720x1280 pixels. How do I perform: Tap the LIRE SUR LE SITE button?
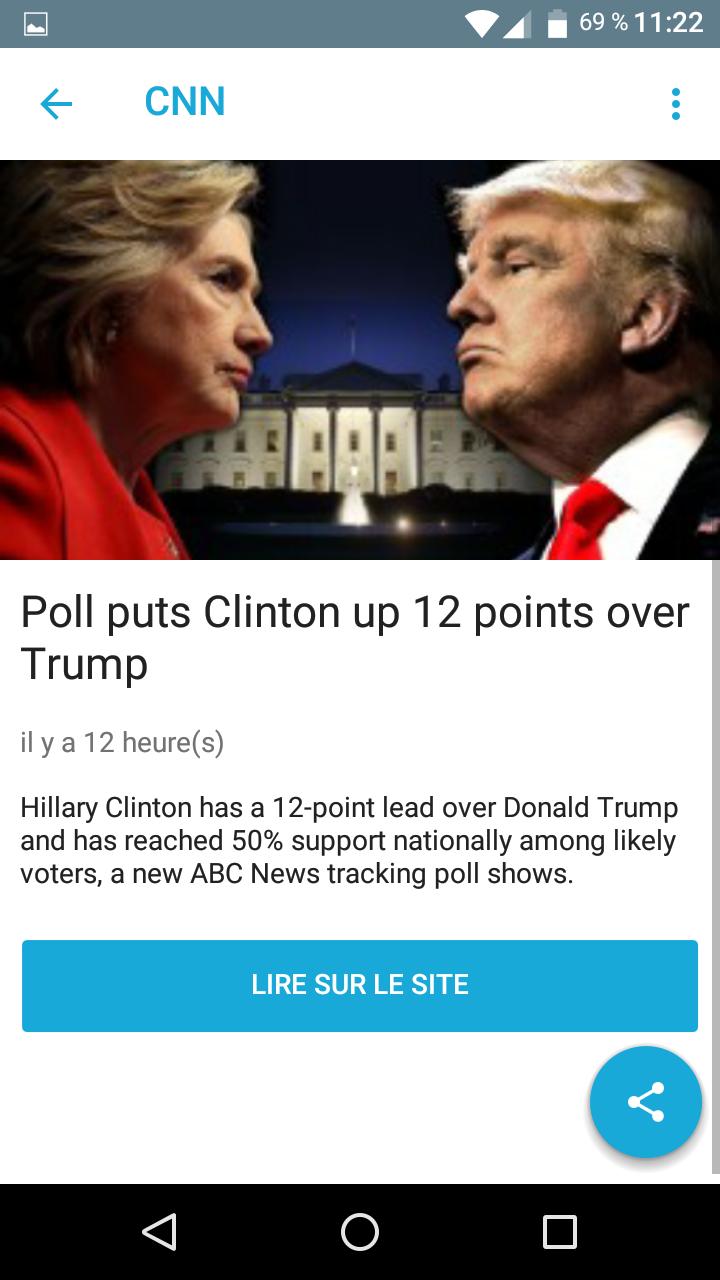click(360, 985)
